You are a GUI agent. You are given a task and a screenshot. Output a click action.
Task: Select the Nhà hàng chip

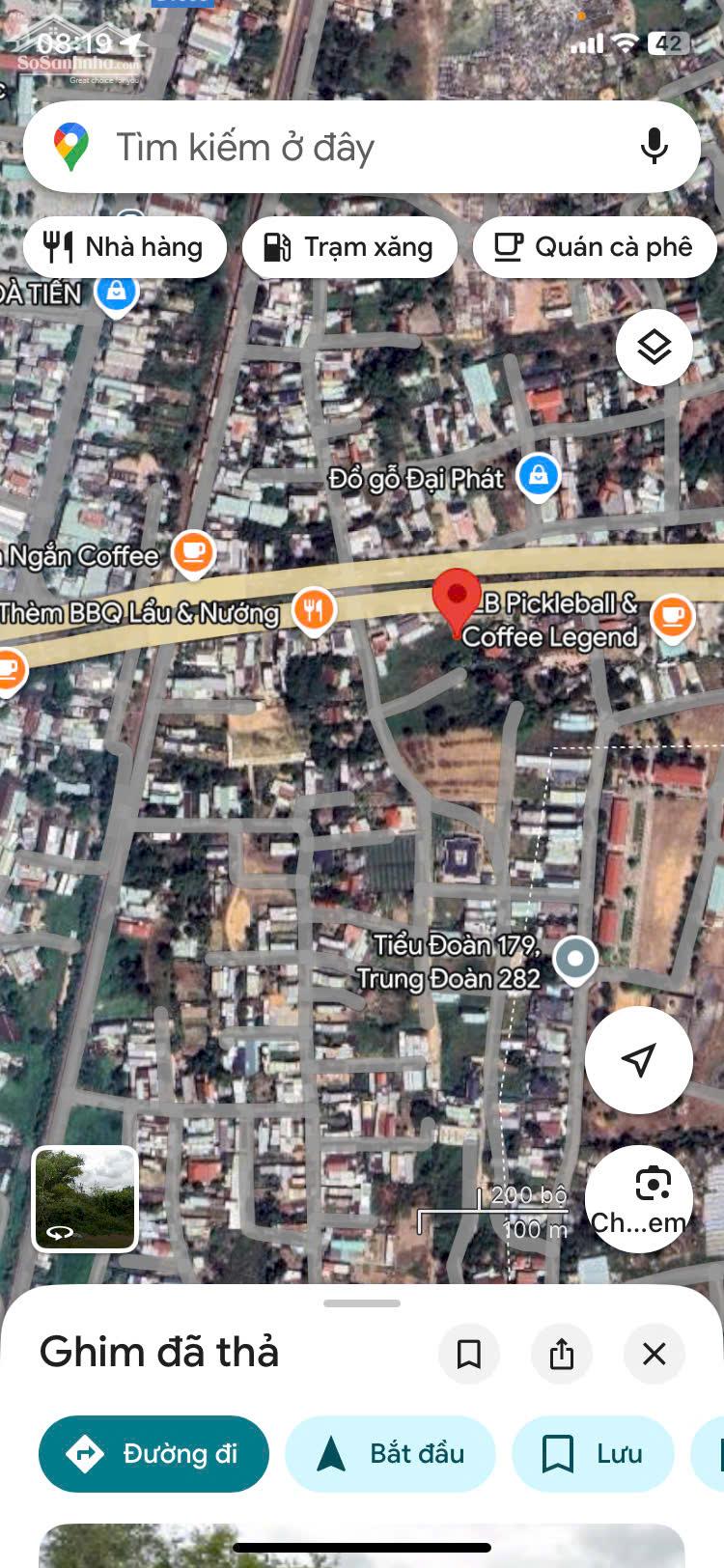pyautogui.click(x=125, y=247)
